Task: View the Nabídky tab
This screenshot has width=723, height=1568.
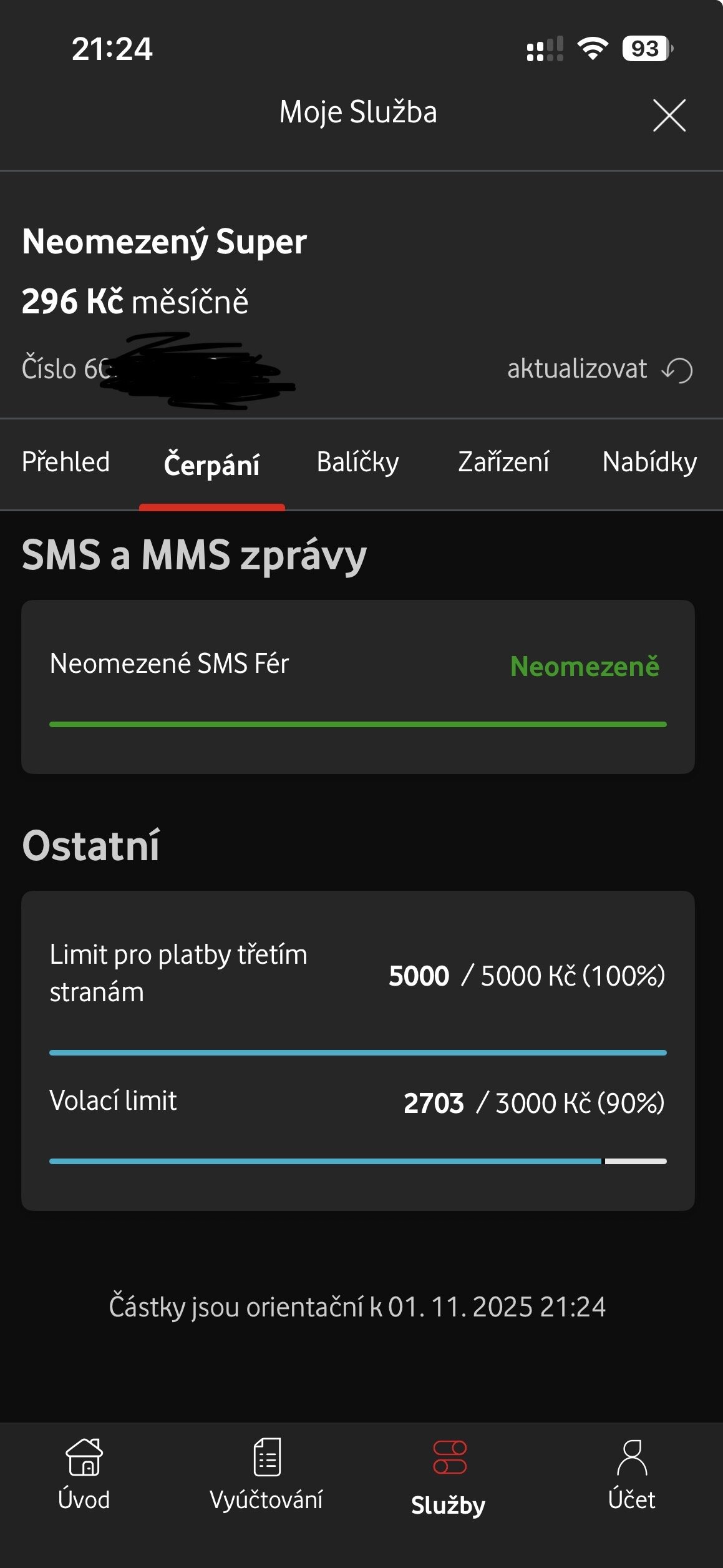Action: coord(649,463)
